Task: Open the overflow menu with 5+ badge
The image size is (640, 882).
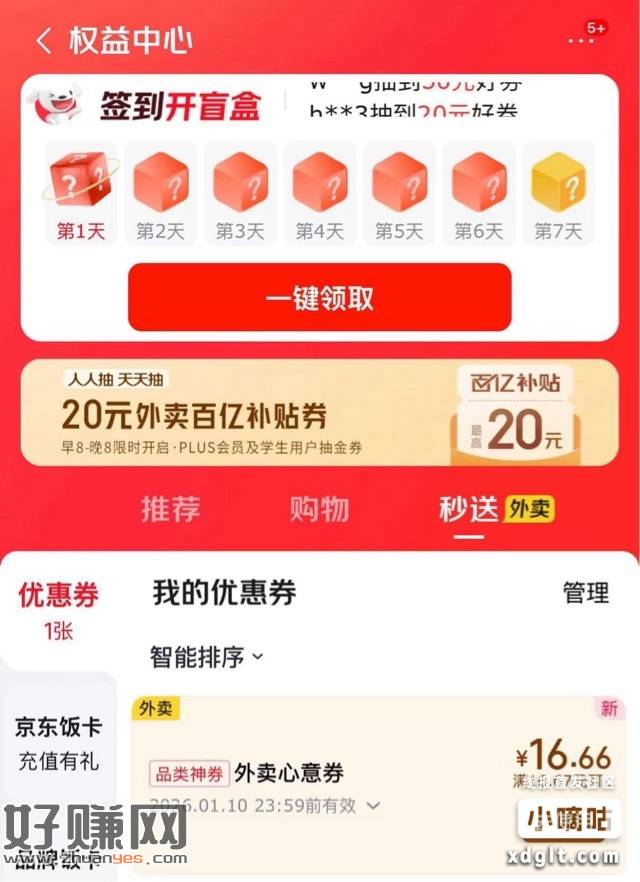Action: coord(582,40)
